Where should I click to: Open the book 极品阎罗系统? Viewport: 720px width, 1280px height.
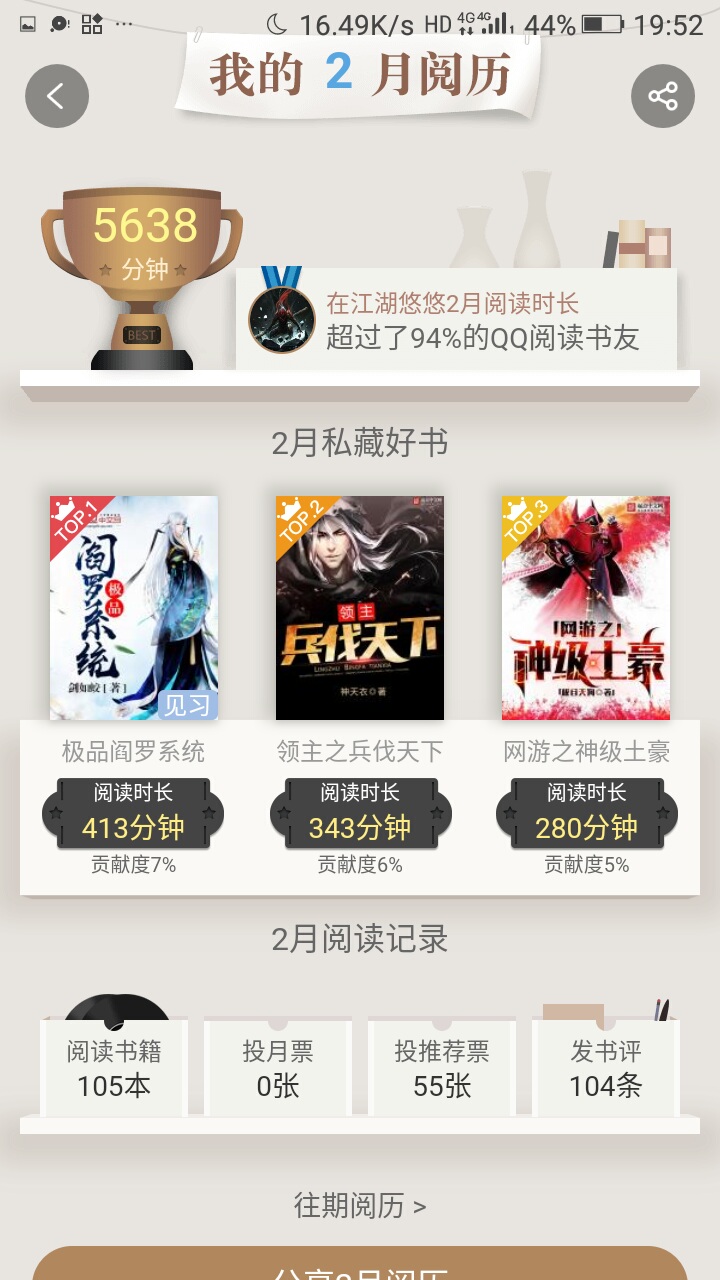(x=134, y=608)
